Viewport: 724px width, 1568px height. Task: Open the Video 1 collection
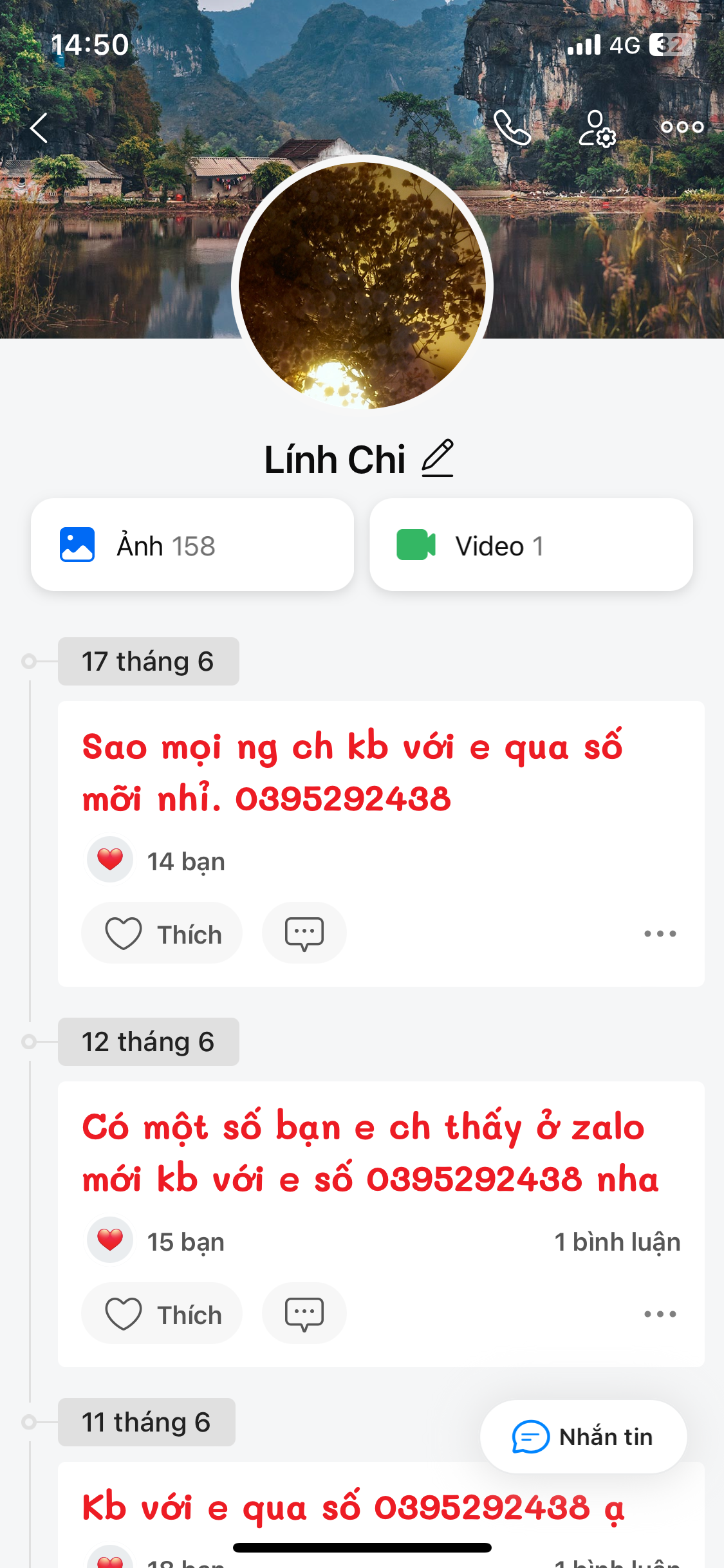531,545
